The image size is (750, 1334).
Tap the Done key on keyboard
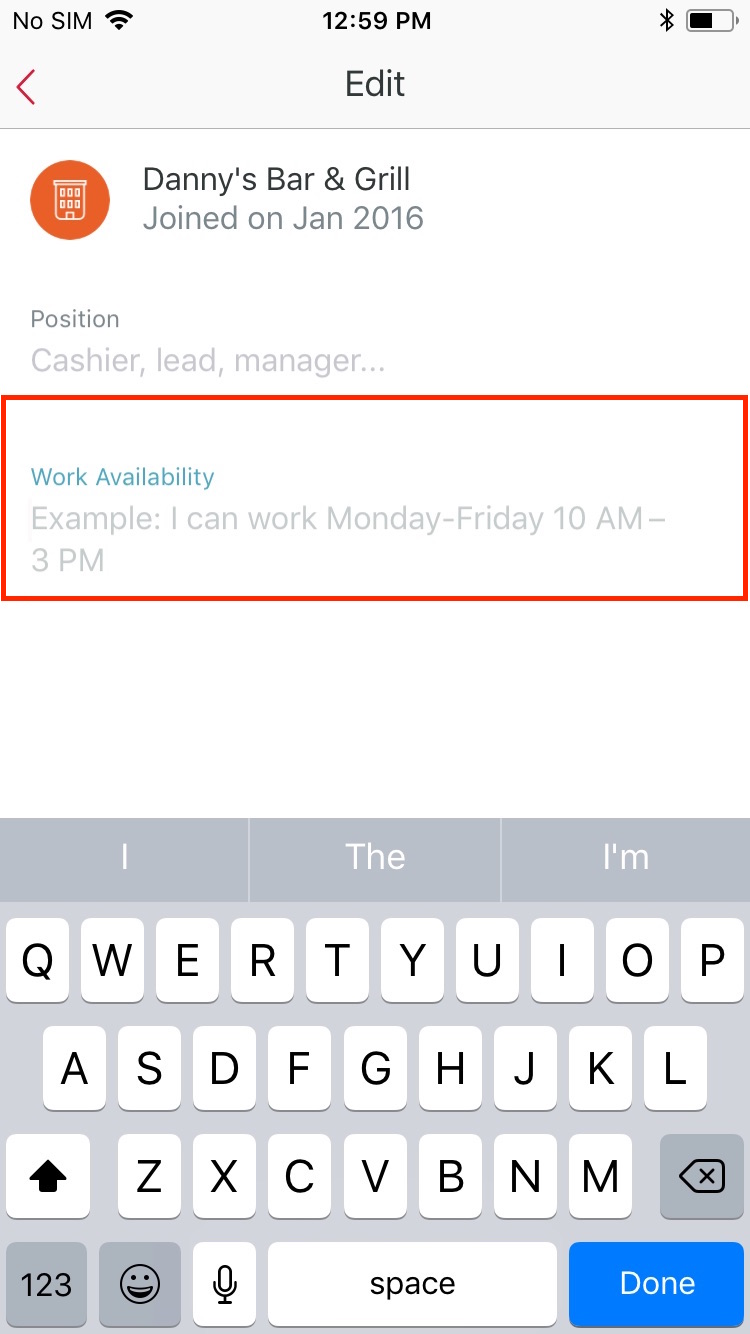(657, 1284)
